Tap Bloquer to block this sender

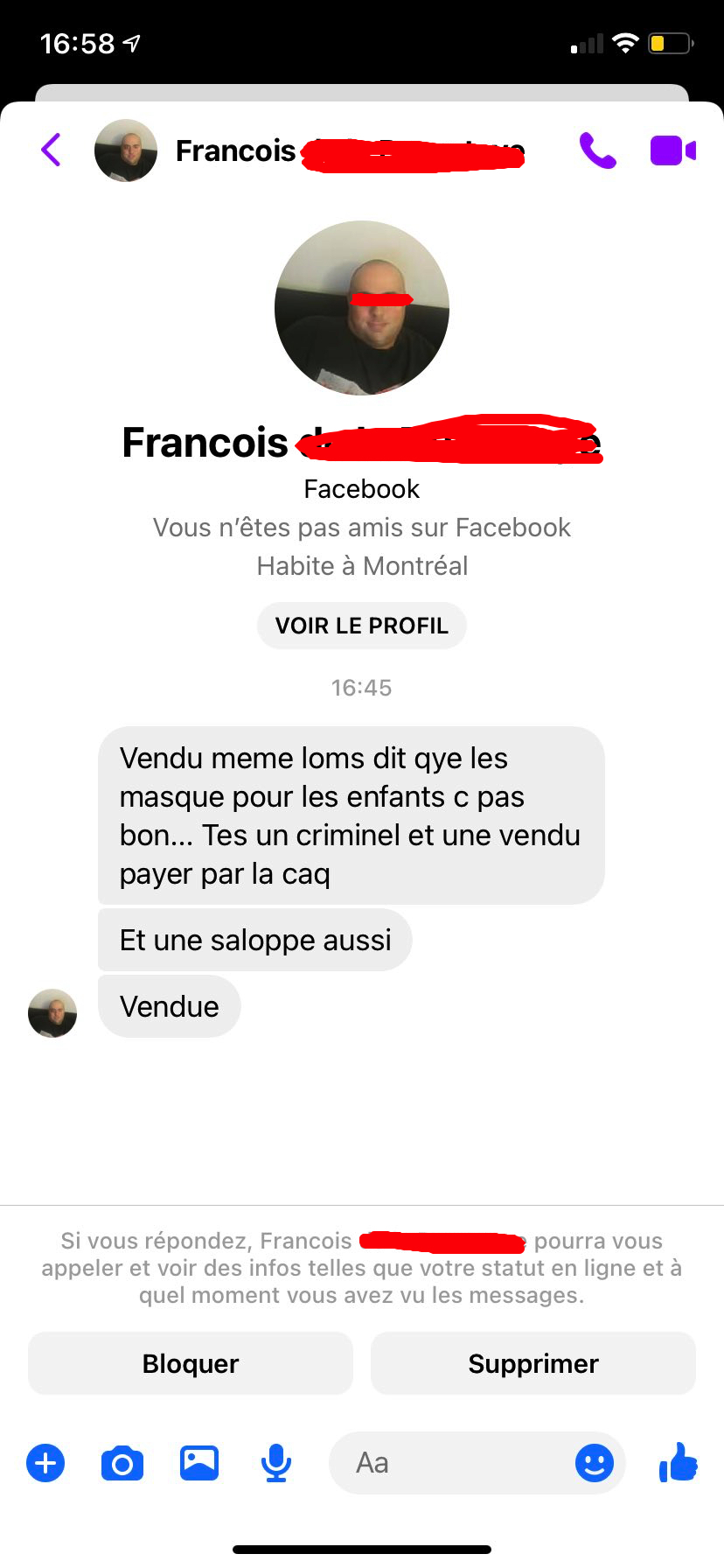pyautogui.click(x=191, y=1363)
